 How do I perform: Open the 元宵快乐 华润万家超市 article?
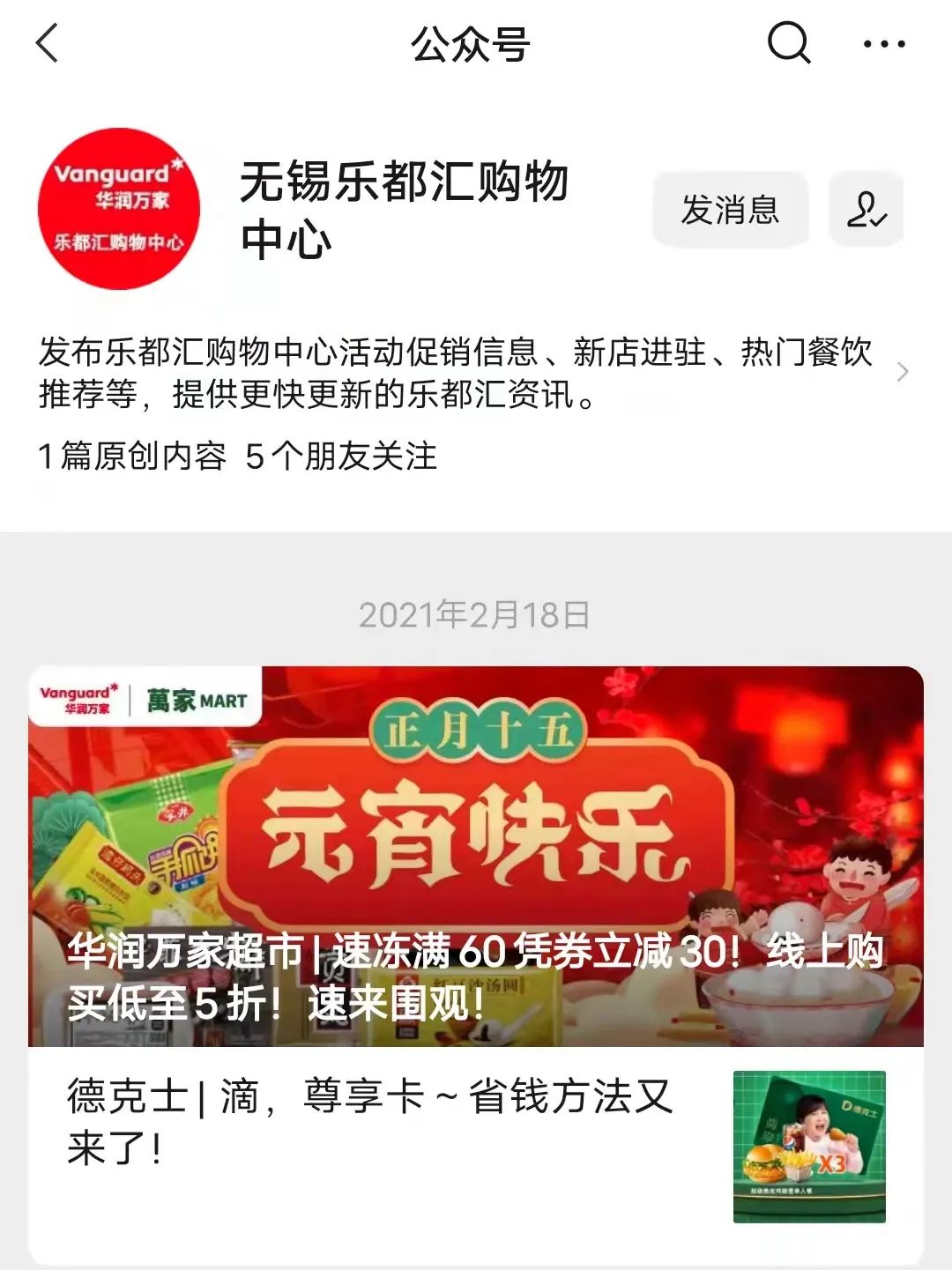476,856
